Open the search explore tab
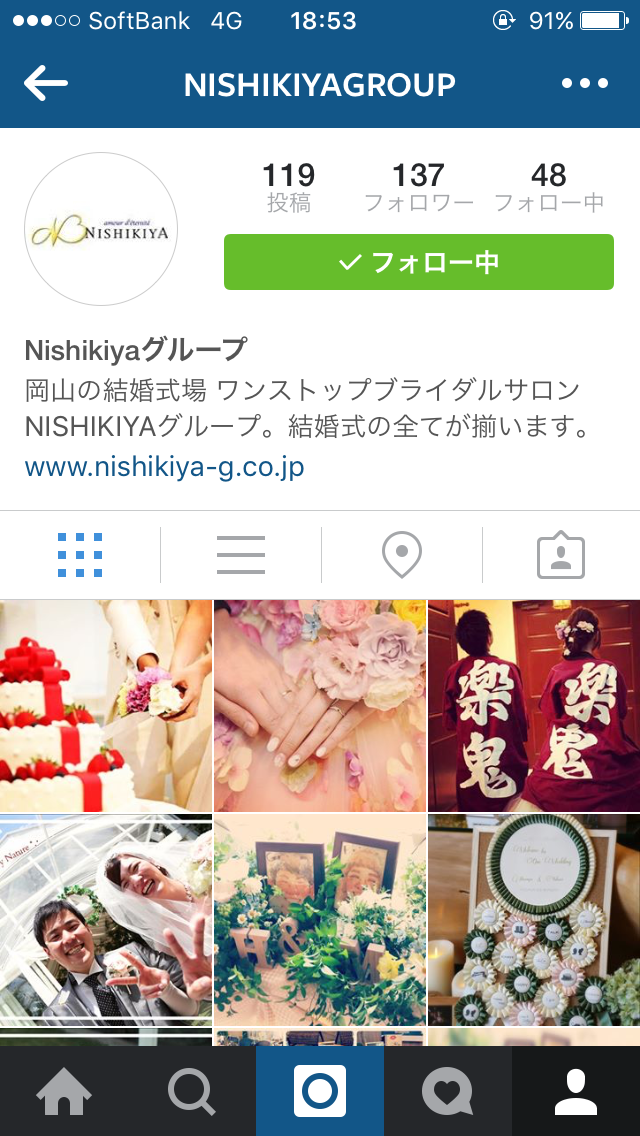 coord(191,1091)
